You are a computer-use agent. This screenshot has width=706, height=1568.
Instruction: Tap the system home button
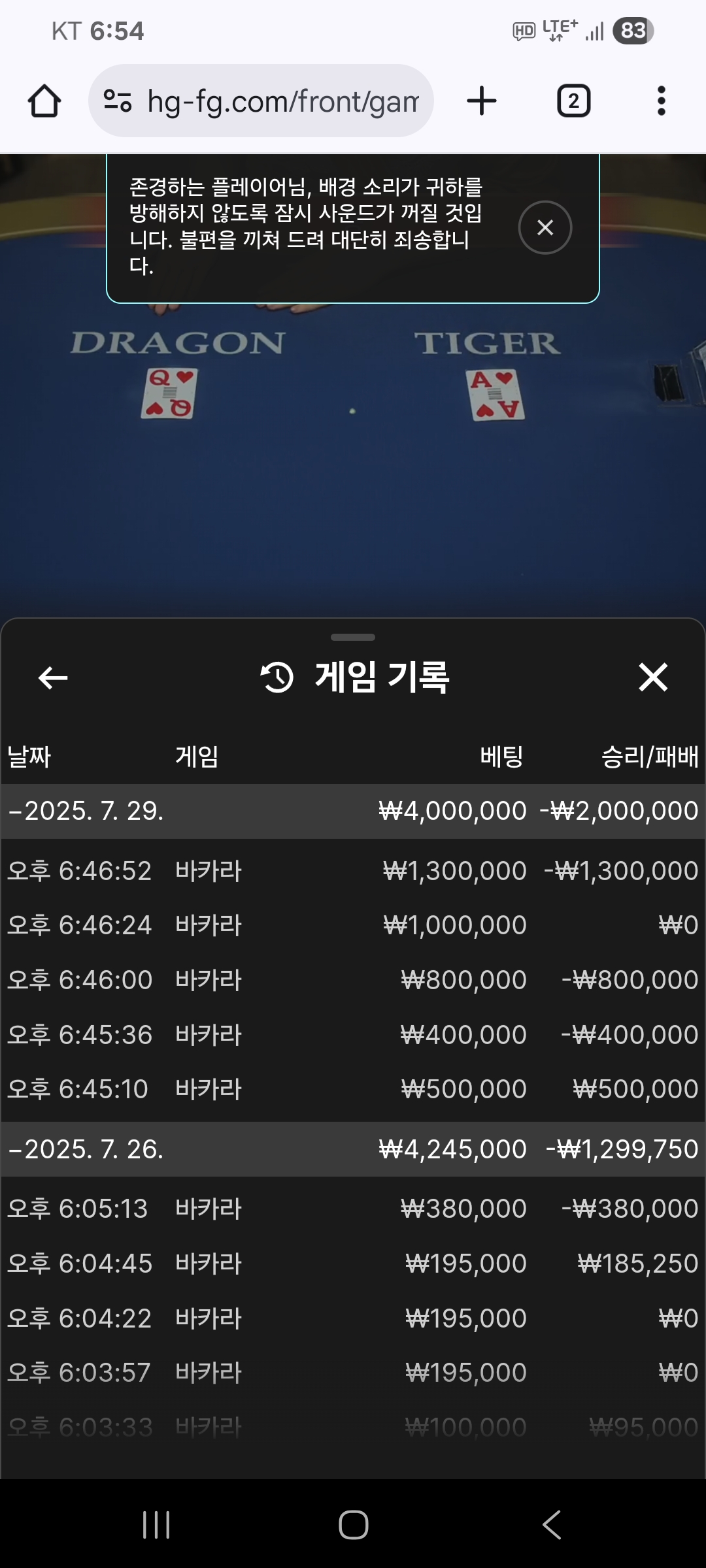353,1525
